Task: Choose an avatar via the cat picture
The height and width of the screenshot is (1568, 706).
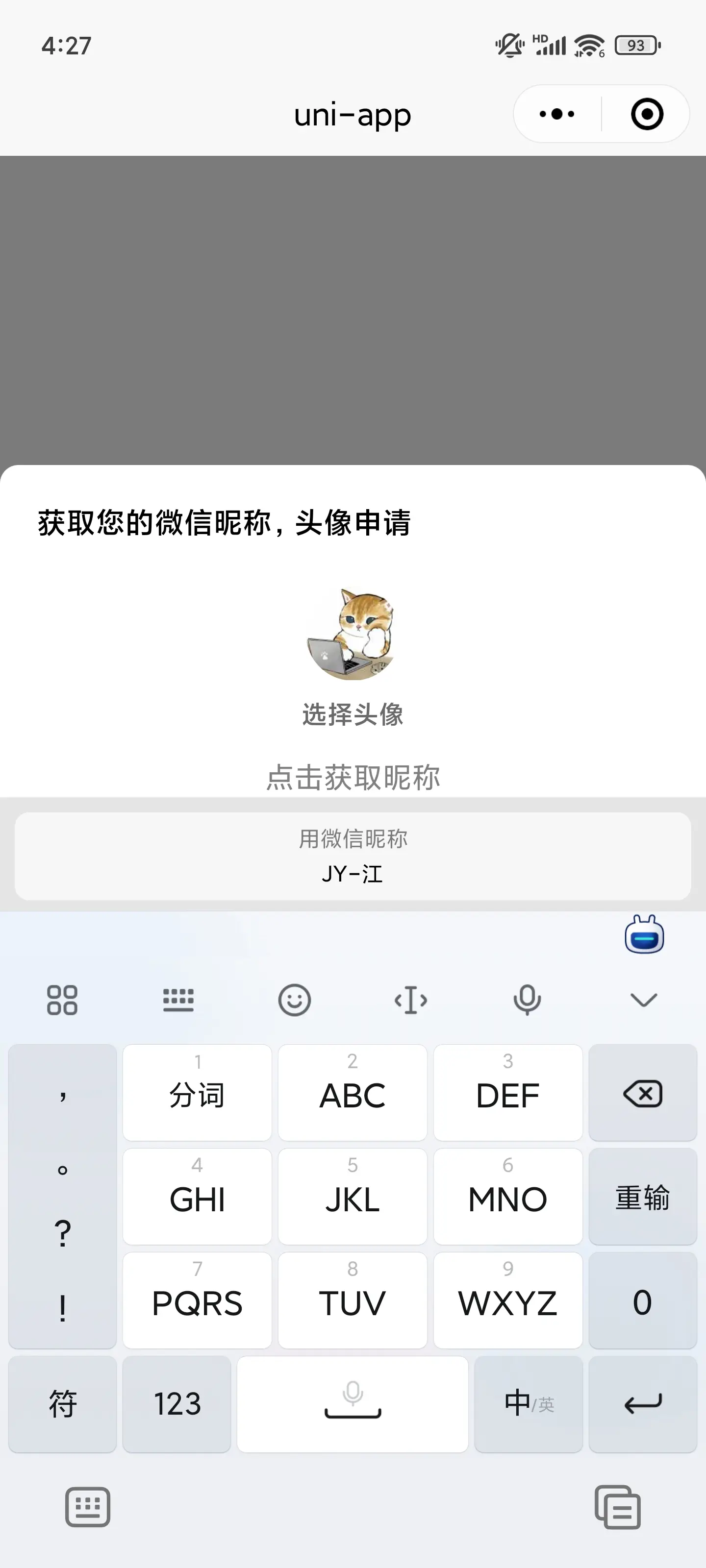Action: pyautogui.click(x=352, y=634)
